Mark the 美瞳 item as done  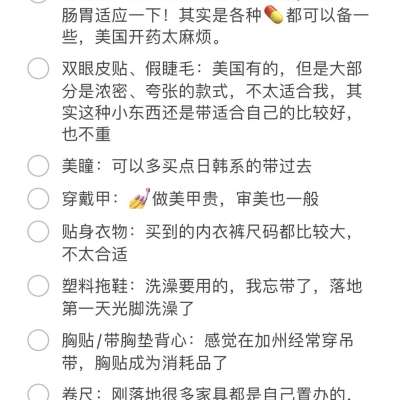coord(38,166)
